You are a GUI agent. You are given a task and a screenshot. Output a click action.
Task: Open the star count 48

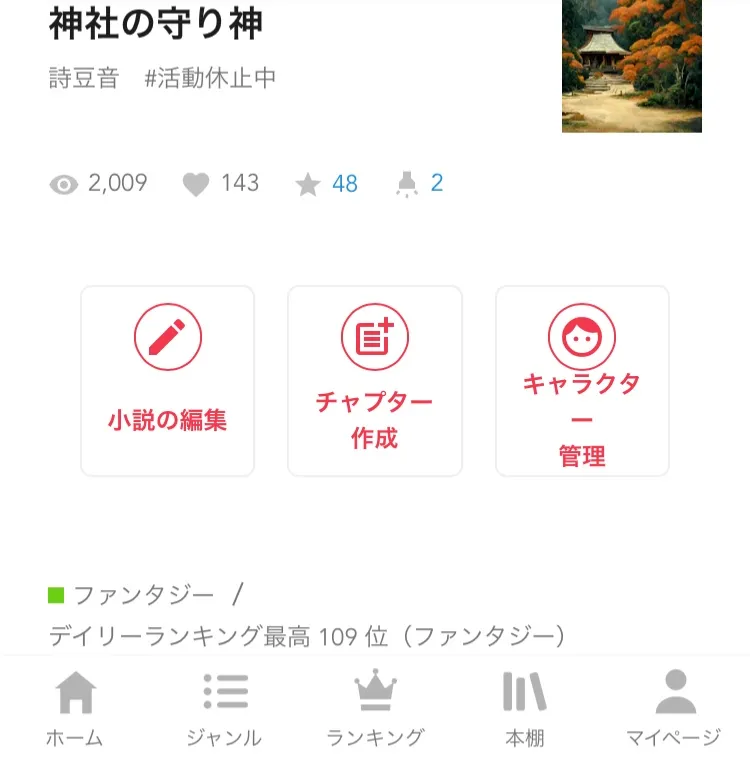point(344,184)
